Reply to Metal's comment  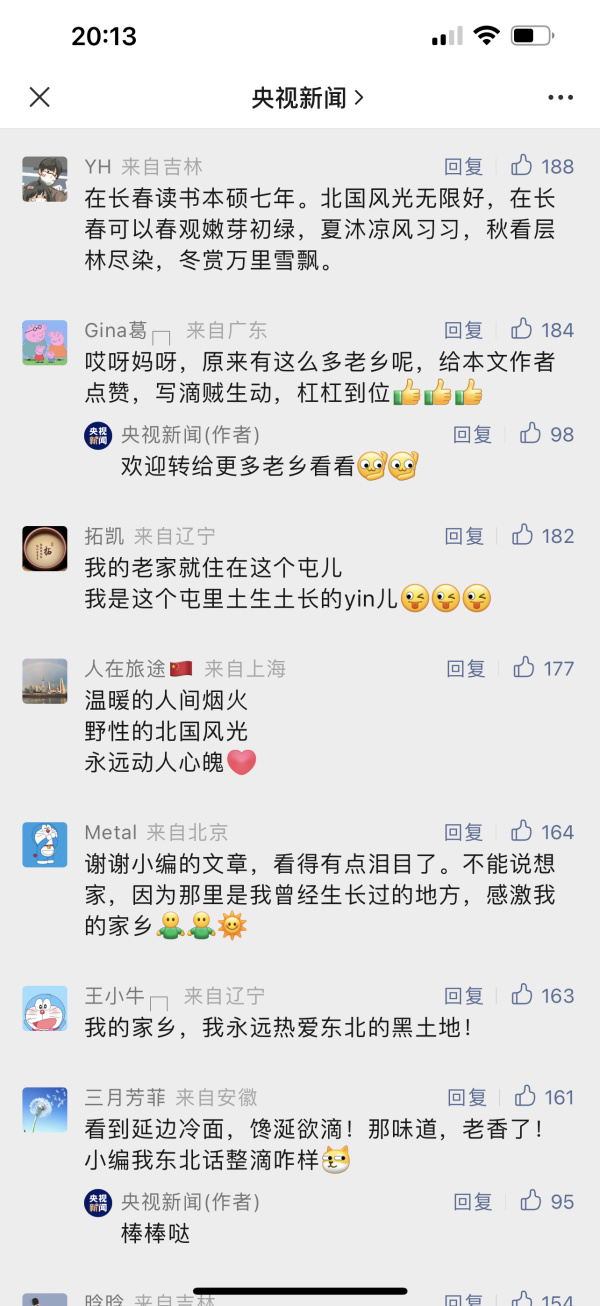pos(464,833)
